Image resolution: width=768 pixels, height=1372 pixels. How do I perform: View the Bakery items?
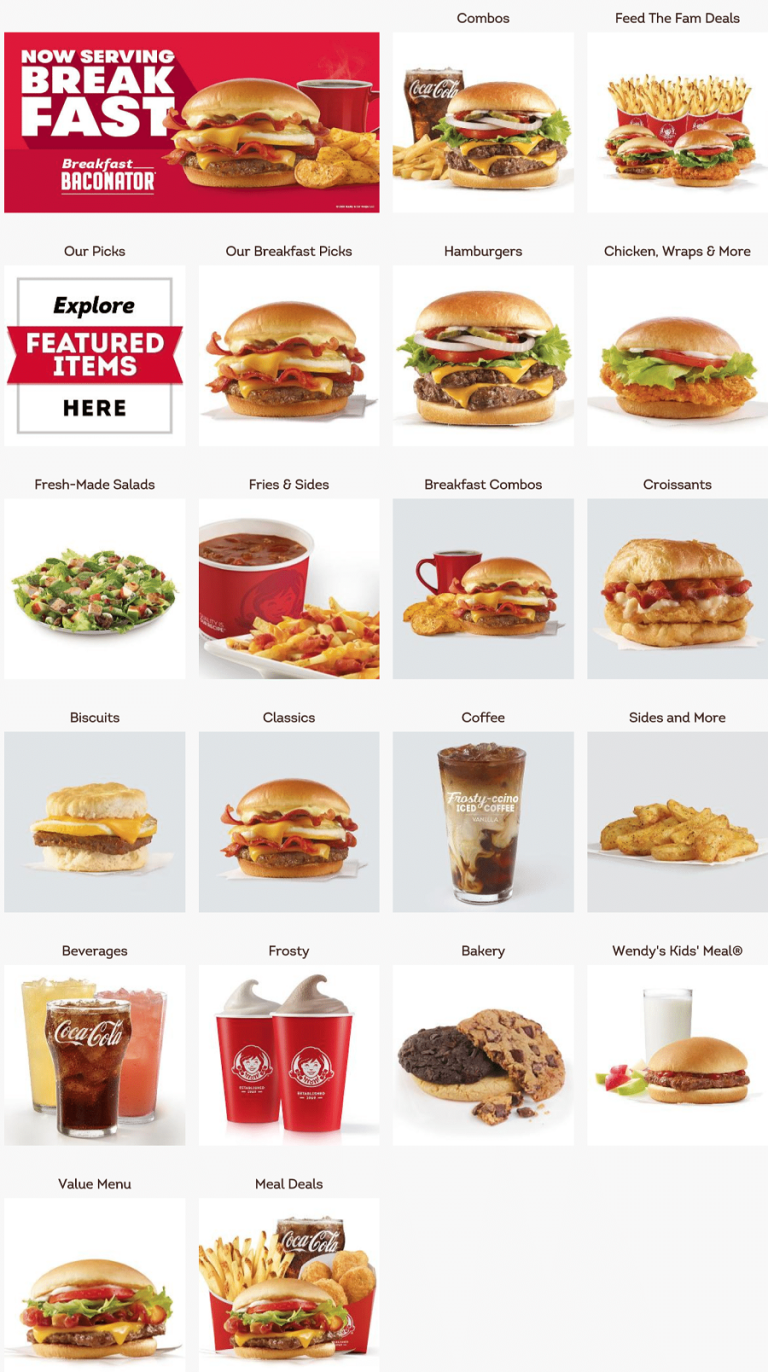(483, 1054)
